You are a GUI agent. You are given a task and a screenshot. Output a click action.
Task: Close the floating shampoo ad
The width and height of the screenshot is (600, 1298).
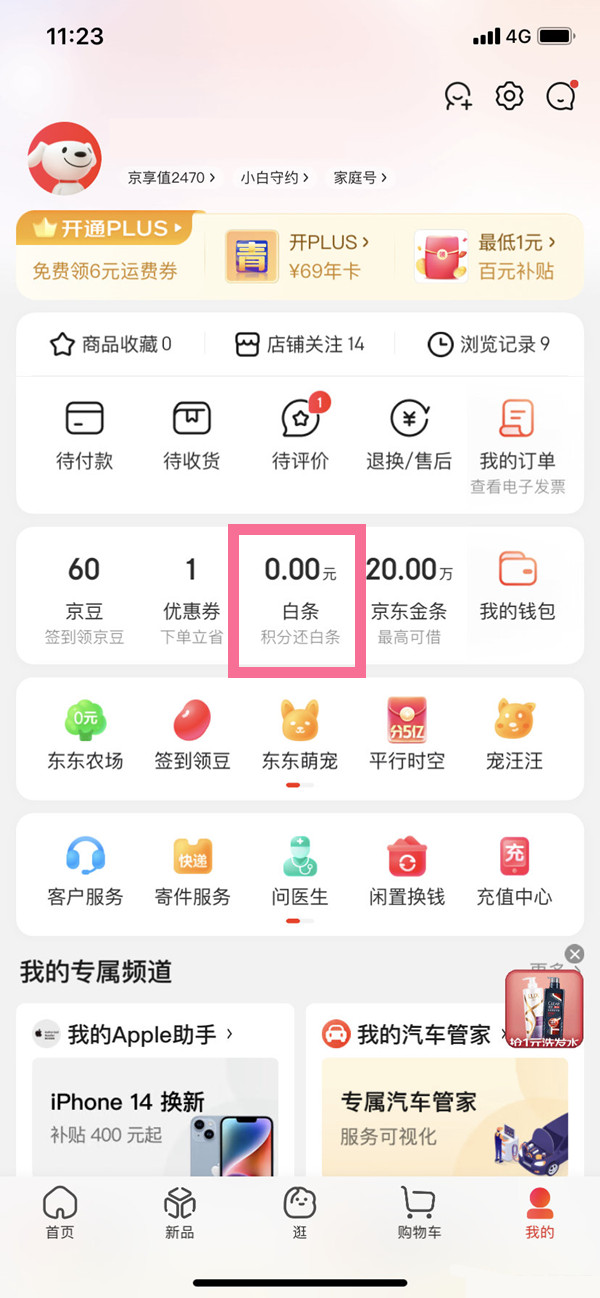tap(574, 954)
